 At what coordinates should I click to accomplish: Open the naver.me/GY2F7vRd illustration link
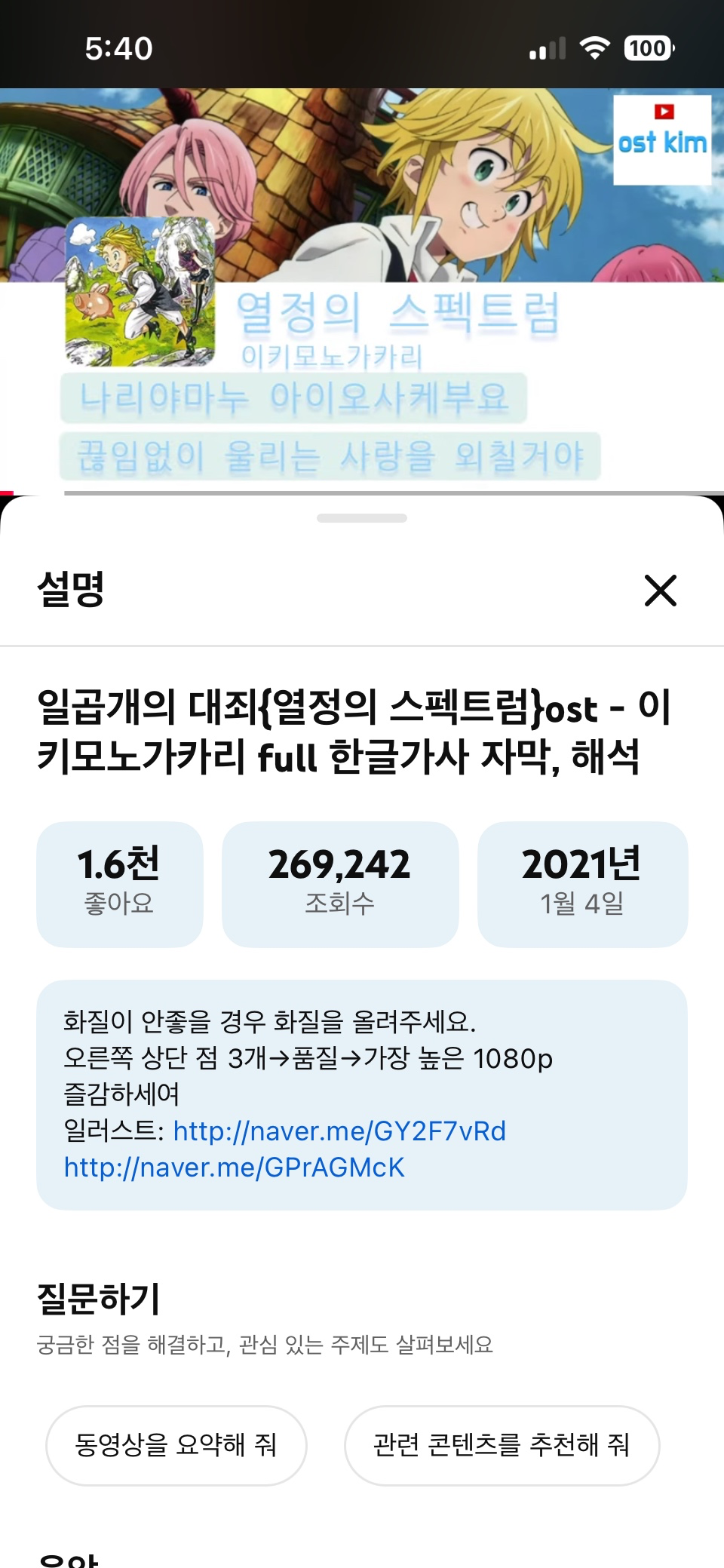coord(339,1131)
